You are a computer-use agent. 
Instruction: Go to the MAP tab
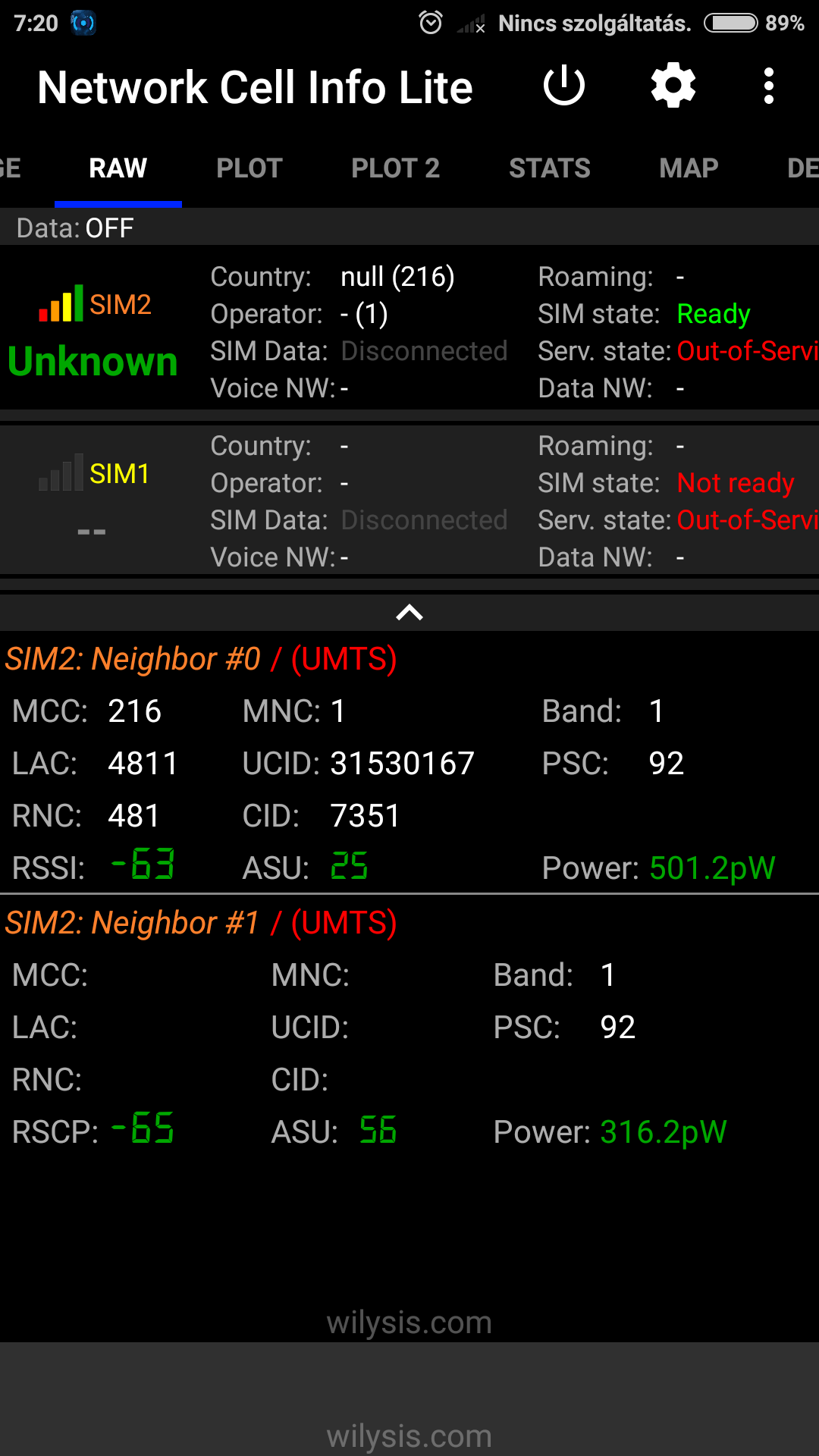[689, 168]
